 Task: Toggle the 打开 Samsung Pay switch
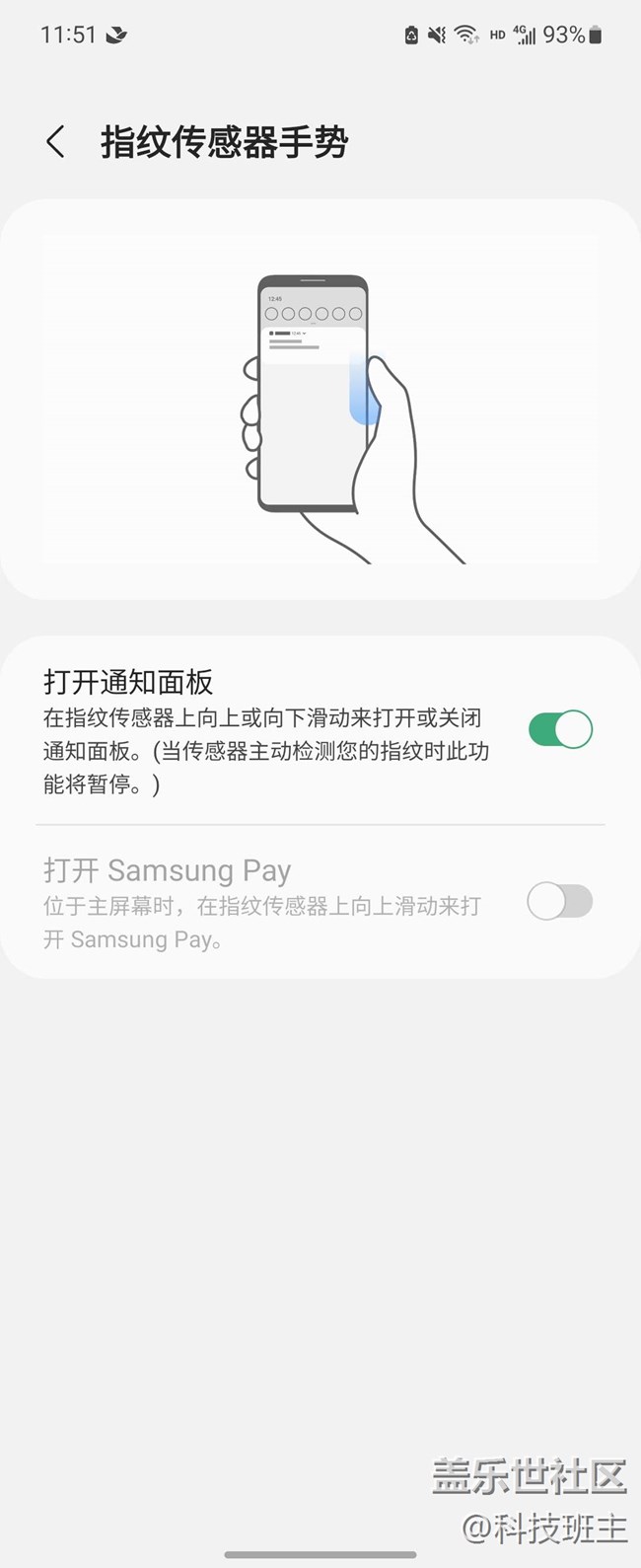click(560, 901)
